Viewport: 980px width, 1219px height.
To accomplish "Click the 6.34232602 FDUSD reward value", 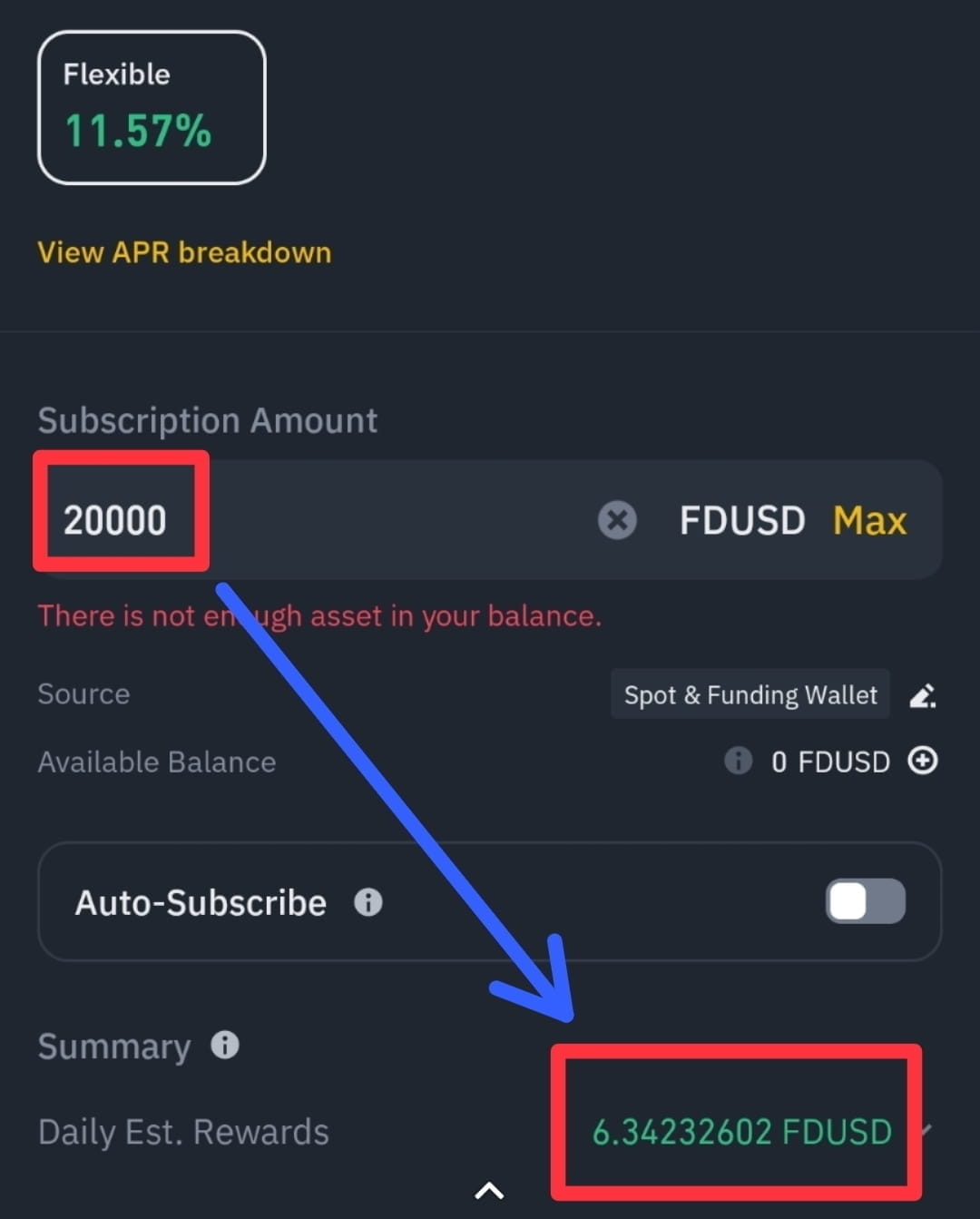I will tap(743, 1131).
